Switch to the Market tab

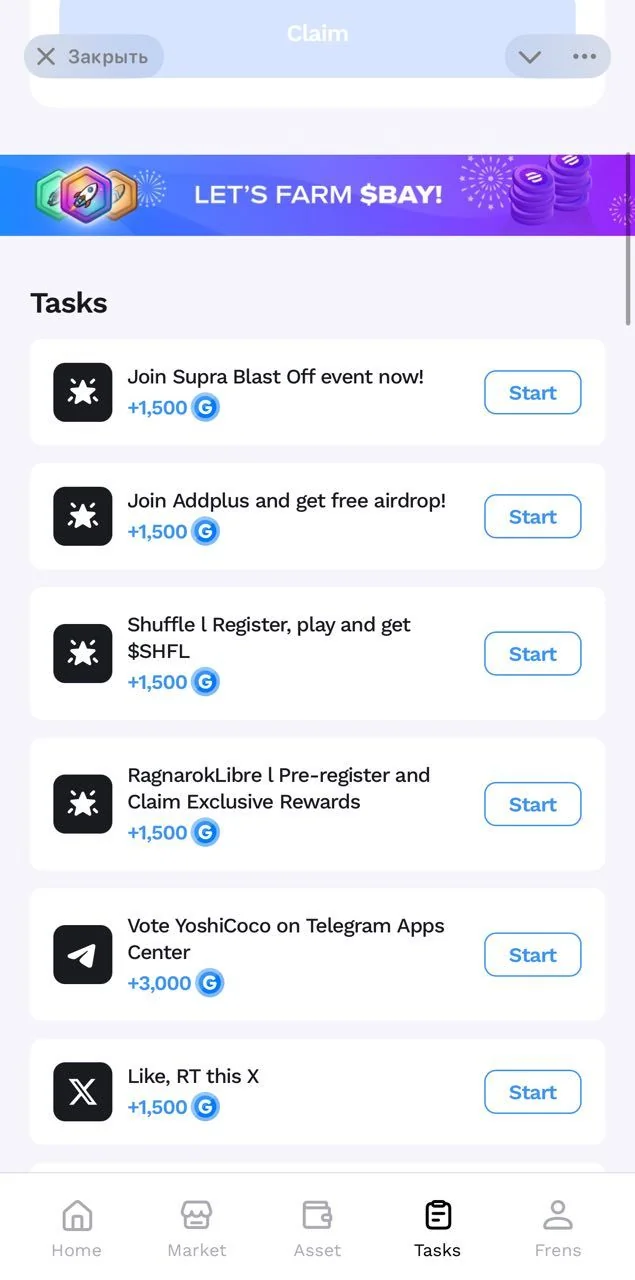(196, 1229)
